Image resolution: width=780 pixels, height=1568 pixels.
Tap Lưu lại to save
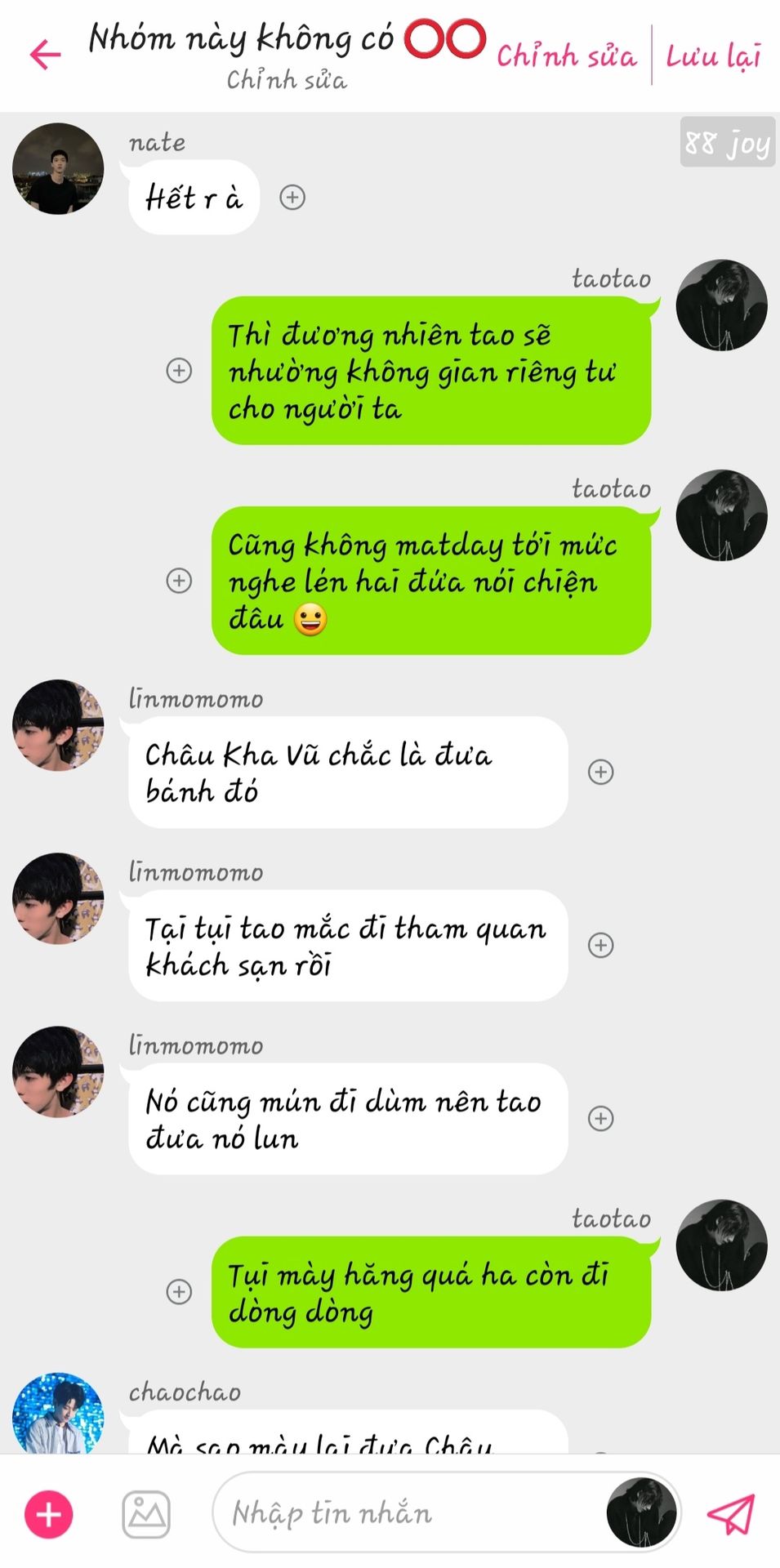coord(713,56)
